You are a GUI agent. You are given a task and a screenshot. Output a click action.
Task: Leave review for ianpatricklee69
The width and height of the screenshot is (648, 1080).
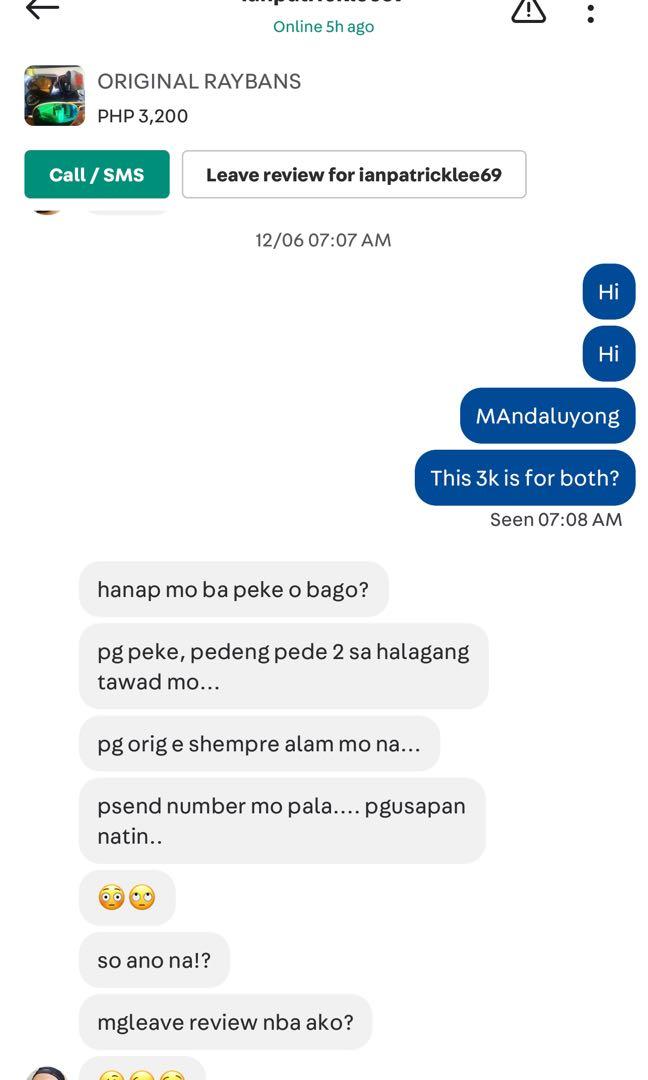[354, 175]
